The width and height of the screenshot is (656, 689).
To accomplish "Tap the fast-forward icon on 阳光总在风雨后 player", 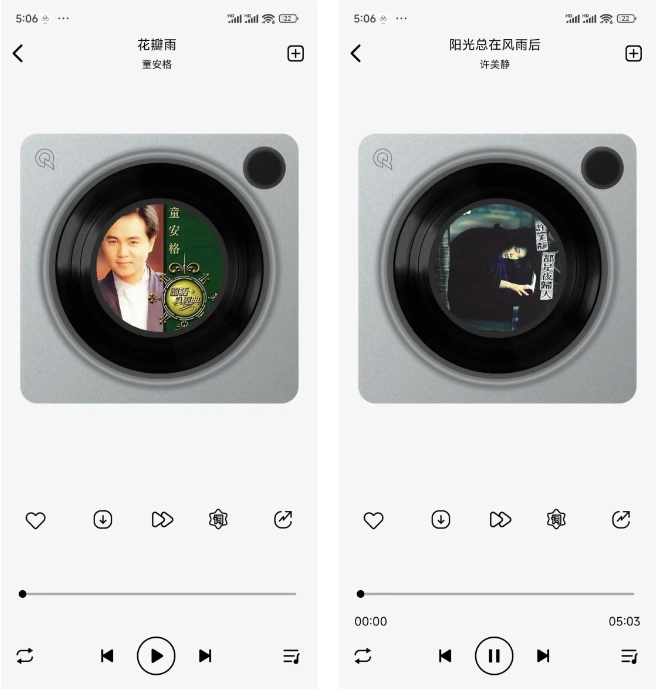I will 500,520.
